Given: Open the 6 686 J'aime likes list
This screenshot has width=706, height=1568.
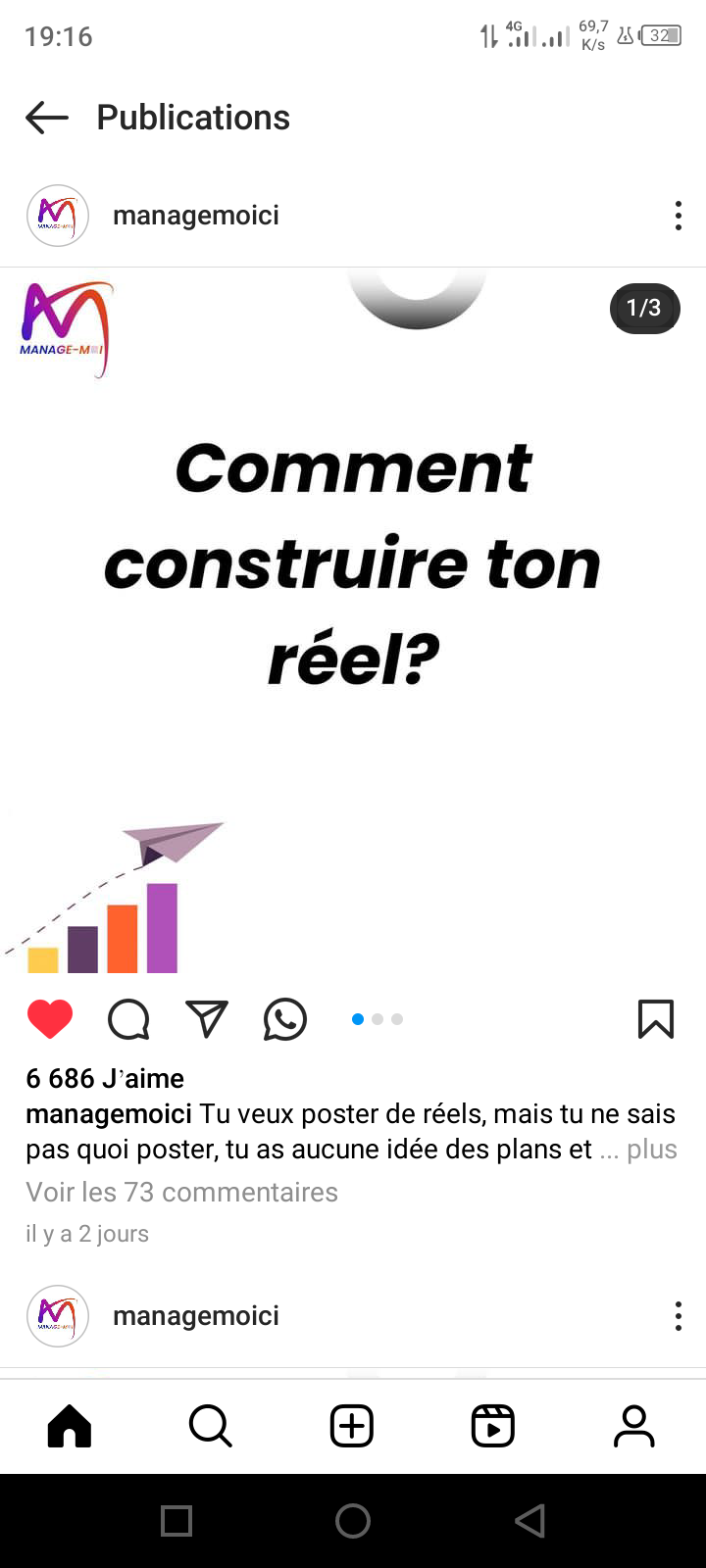Looking at the screenshot, I should 105,1078.
